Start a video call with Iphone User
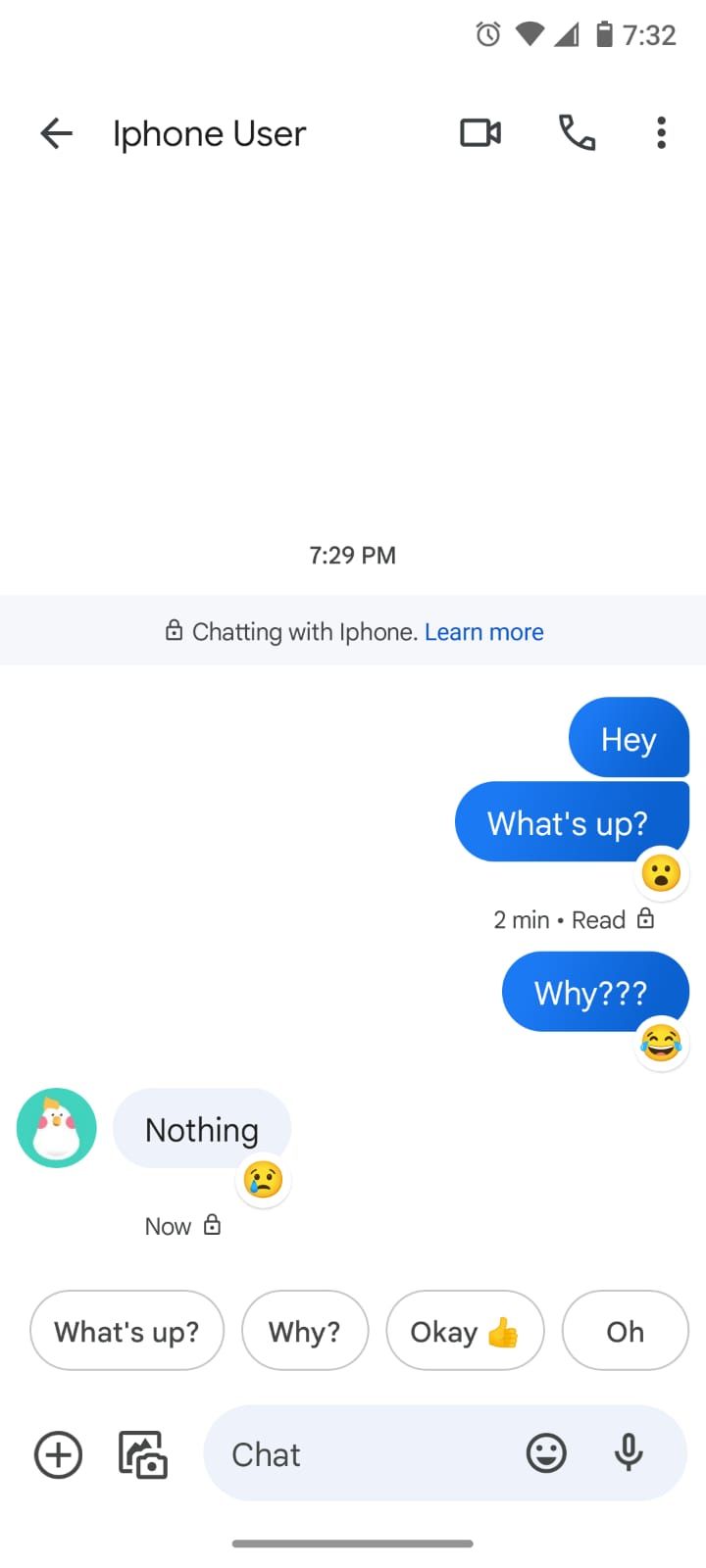The height and width of the screenshot is (1568, 706). click(480, 132)
